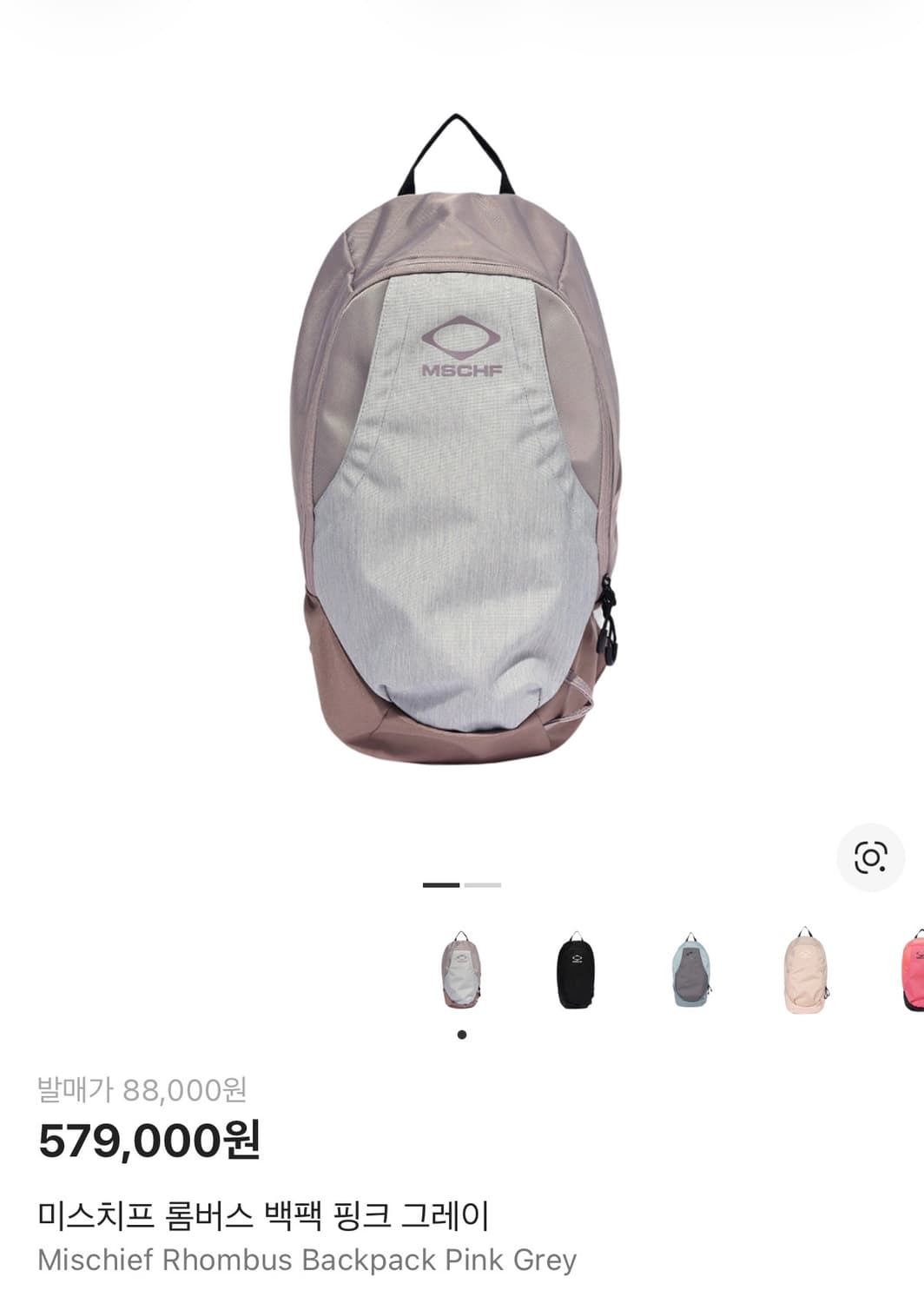Select the partially visible red backpack variant

pos(912,970)
